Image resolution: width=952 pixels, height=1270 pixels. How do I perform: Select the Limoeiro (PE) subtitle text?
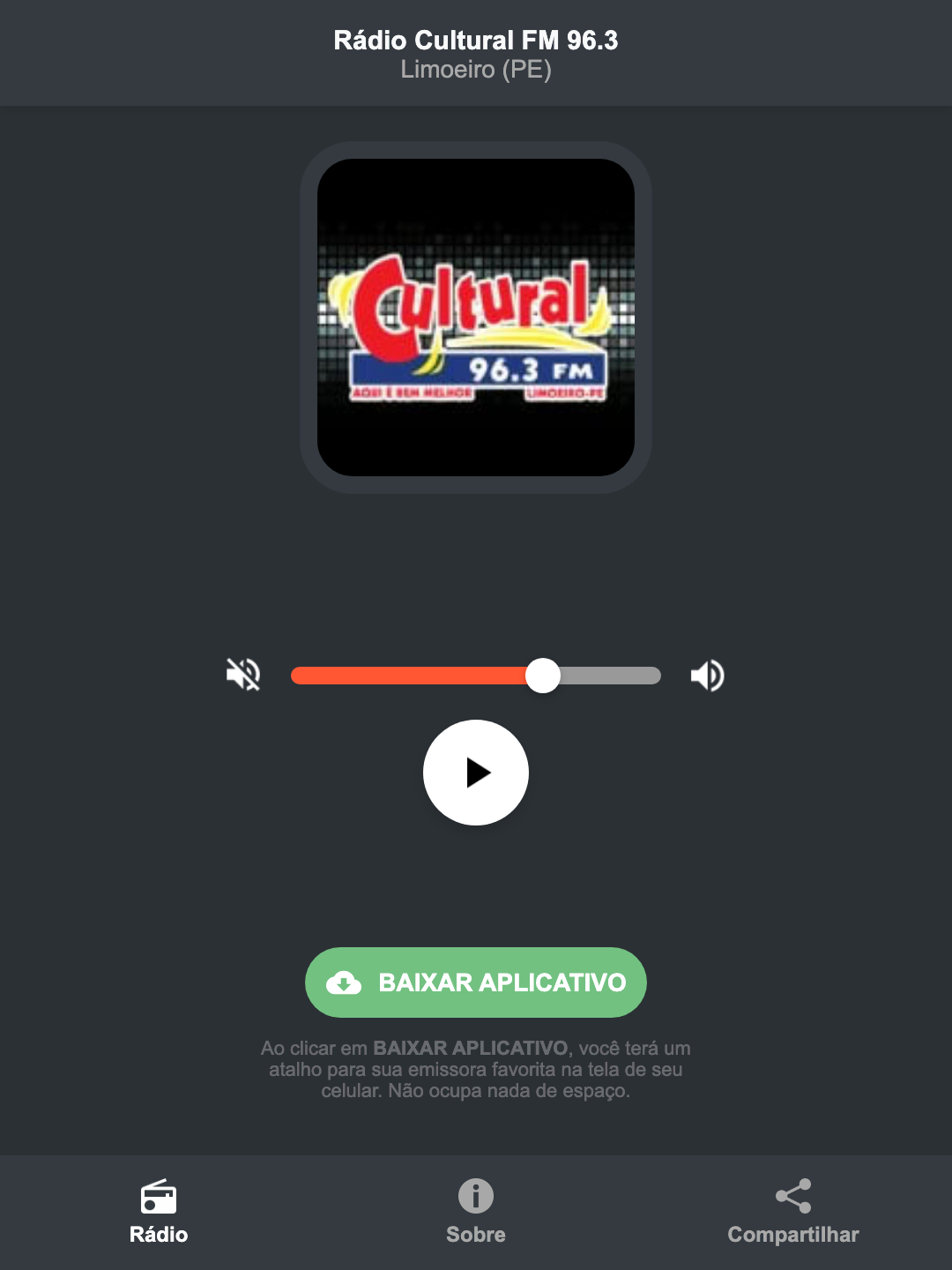click(x=475, y=70)
